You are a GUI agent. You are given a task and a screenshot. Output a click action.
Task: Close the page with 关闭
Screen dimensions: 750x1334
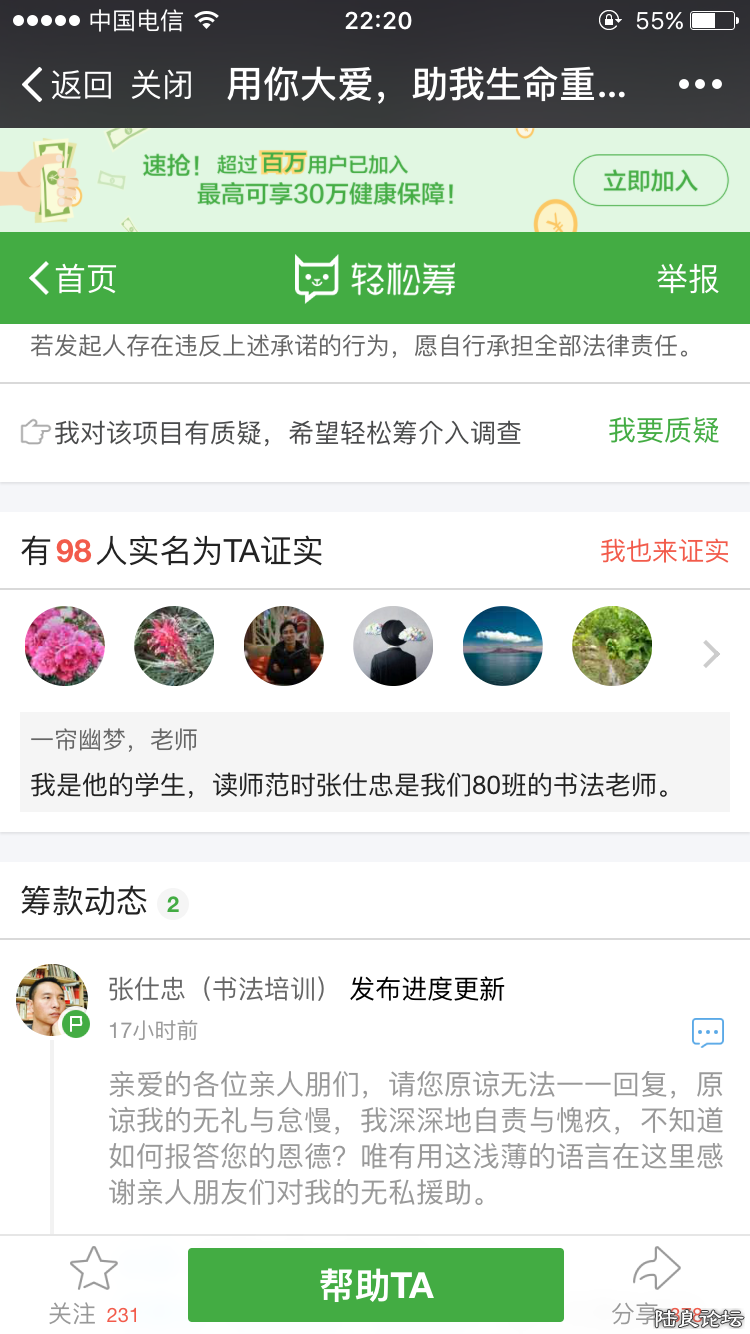(x=161, y=85)
